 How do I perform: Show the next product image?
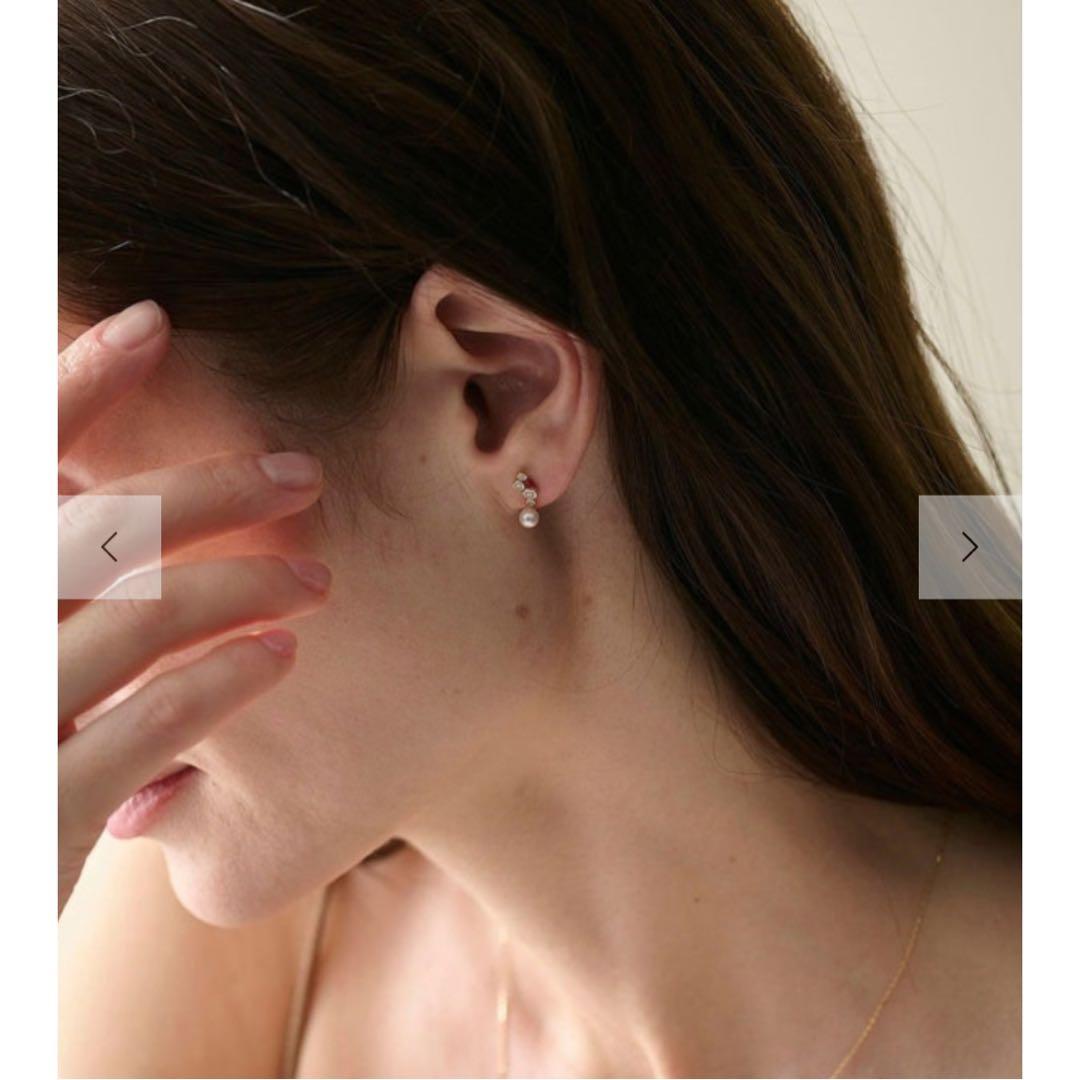click(969, 547)
